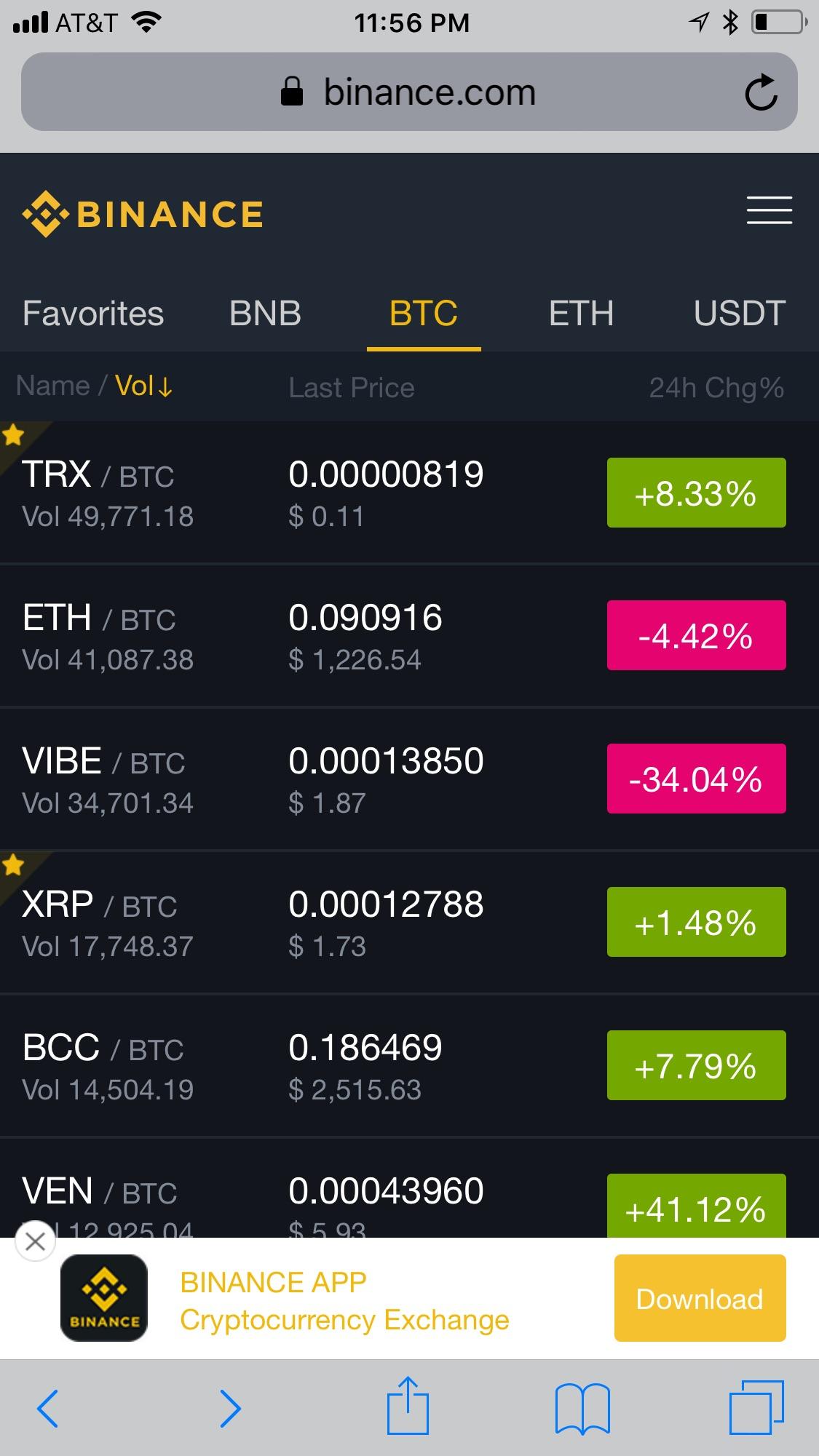Viewport: 819px width, 1456px height.
Task: Open the XRP / BTC trading pair
Action: pyautogui.click(x=291, y=923)
